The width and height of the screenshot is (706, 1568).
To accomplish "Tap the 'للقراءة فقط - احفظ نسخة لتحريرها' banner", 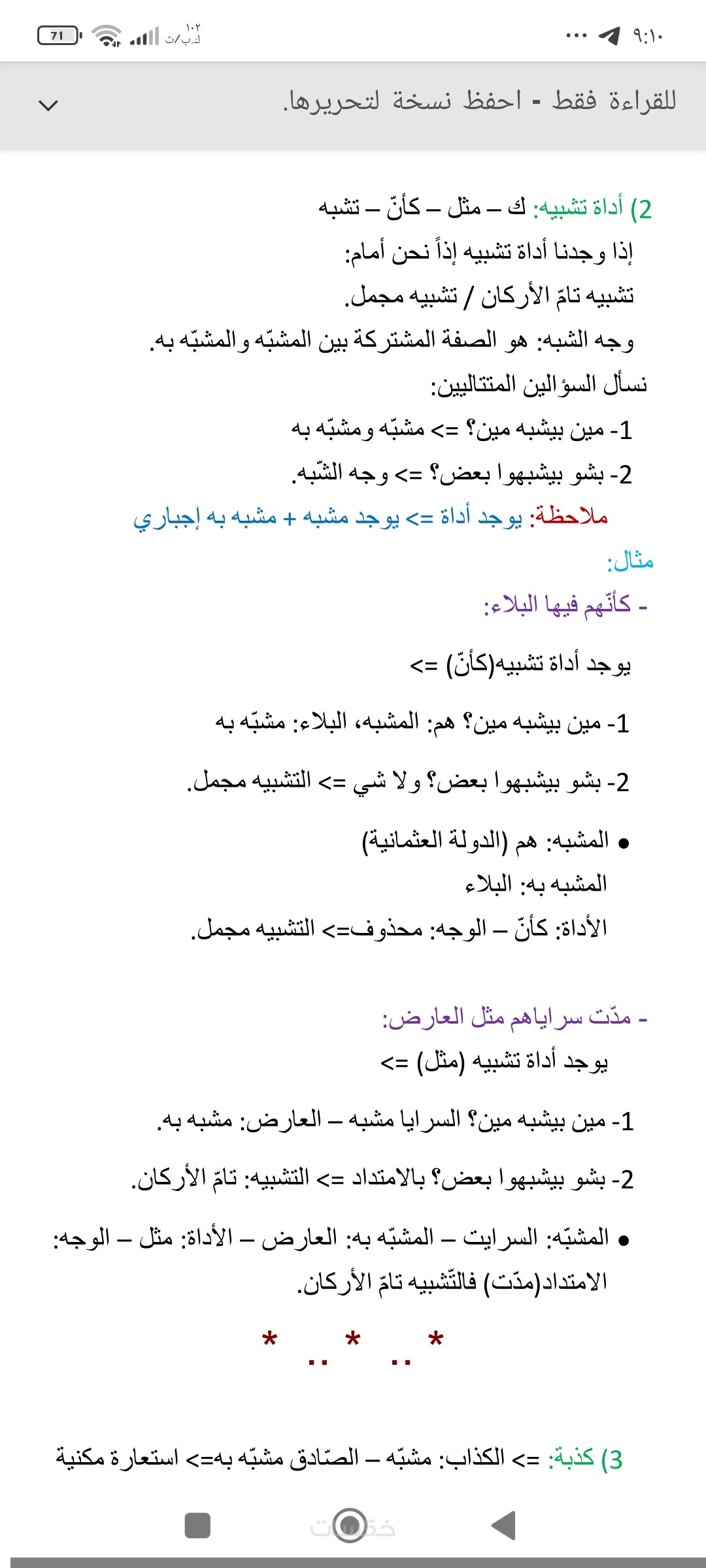I will coord(353,106).
